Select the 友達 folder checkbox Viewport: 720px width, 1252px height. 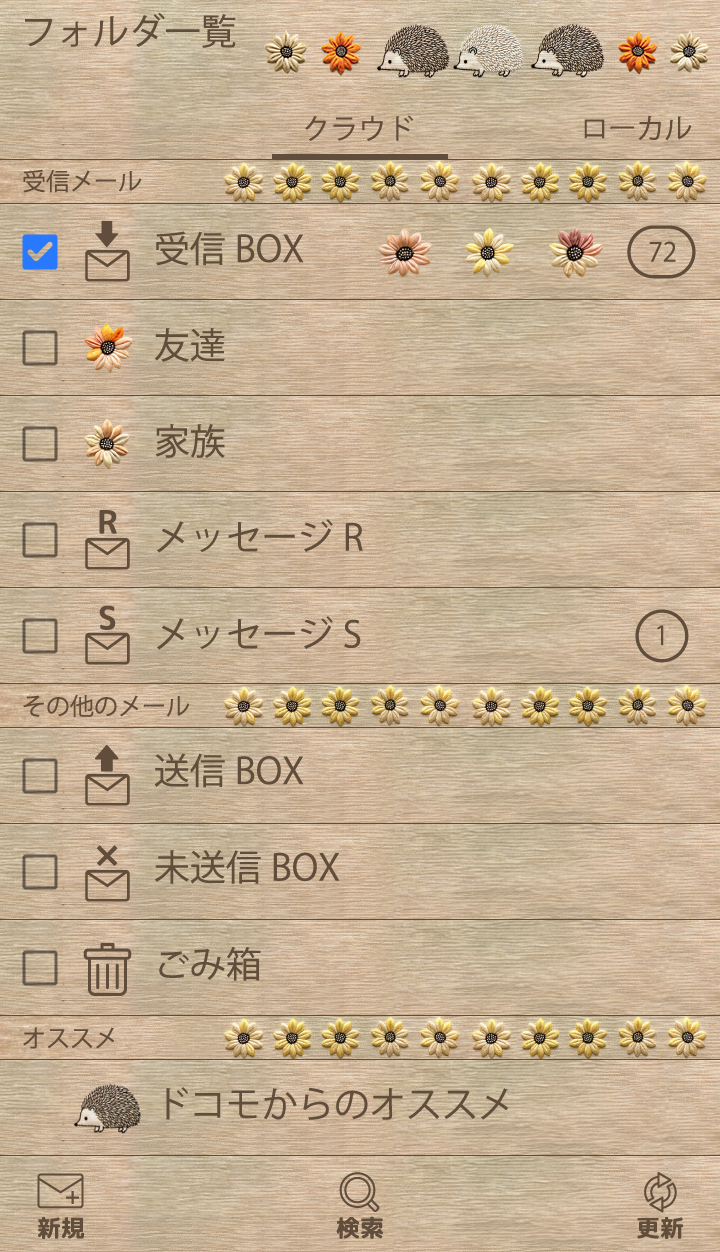40,348
